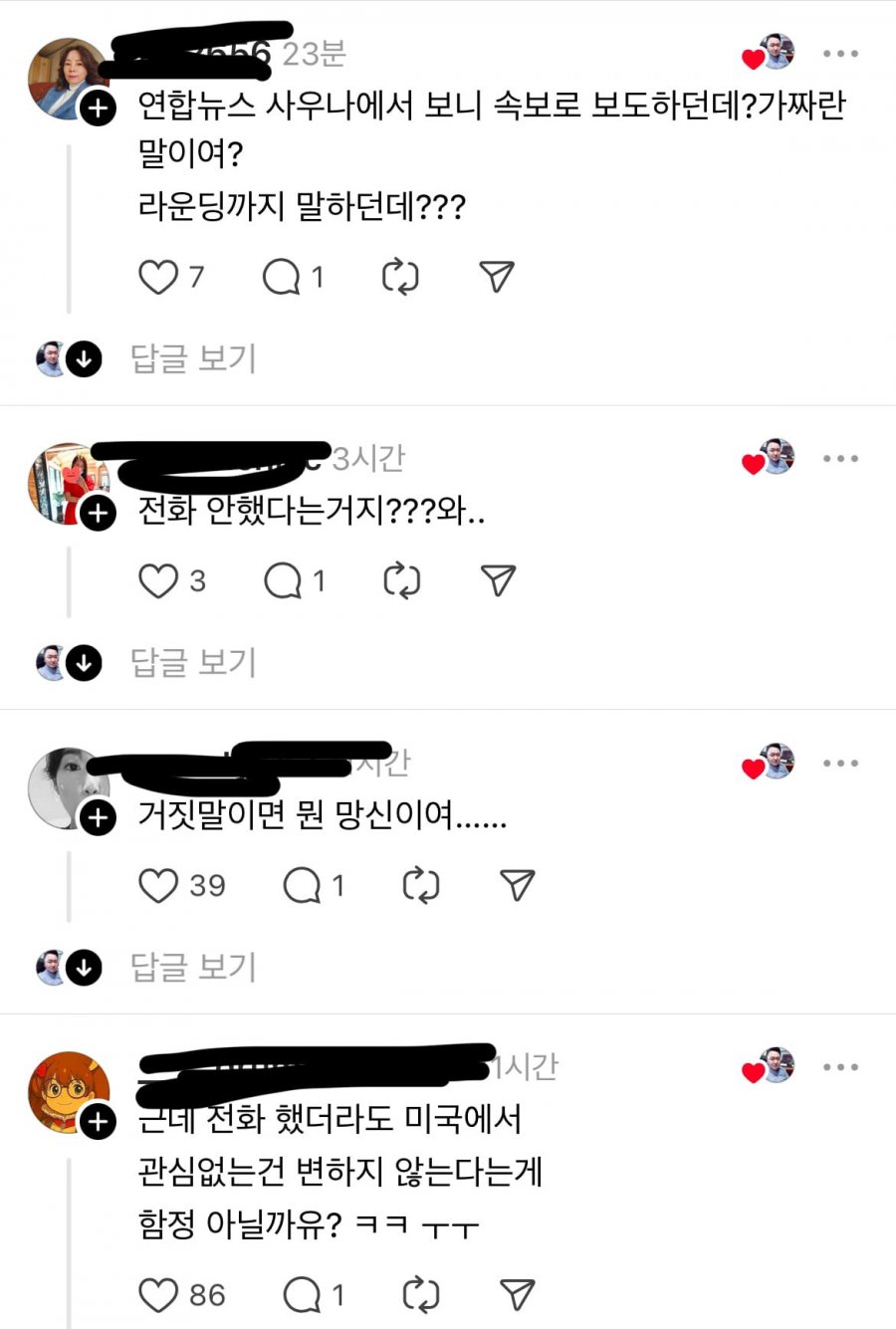This screenshot has width=896, height=1329.
Task: Open overflow menu on the 3시간 comment
Action: click(x=840, y=459)
